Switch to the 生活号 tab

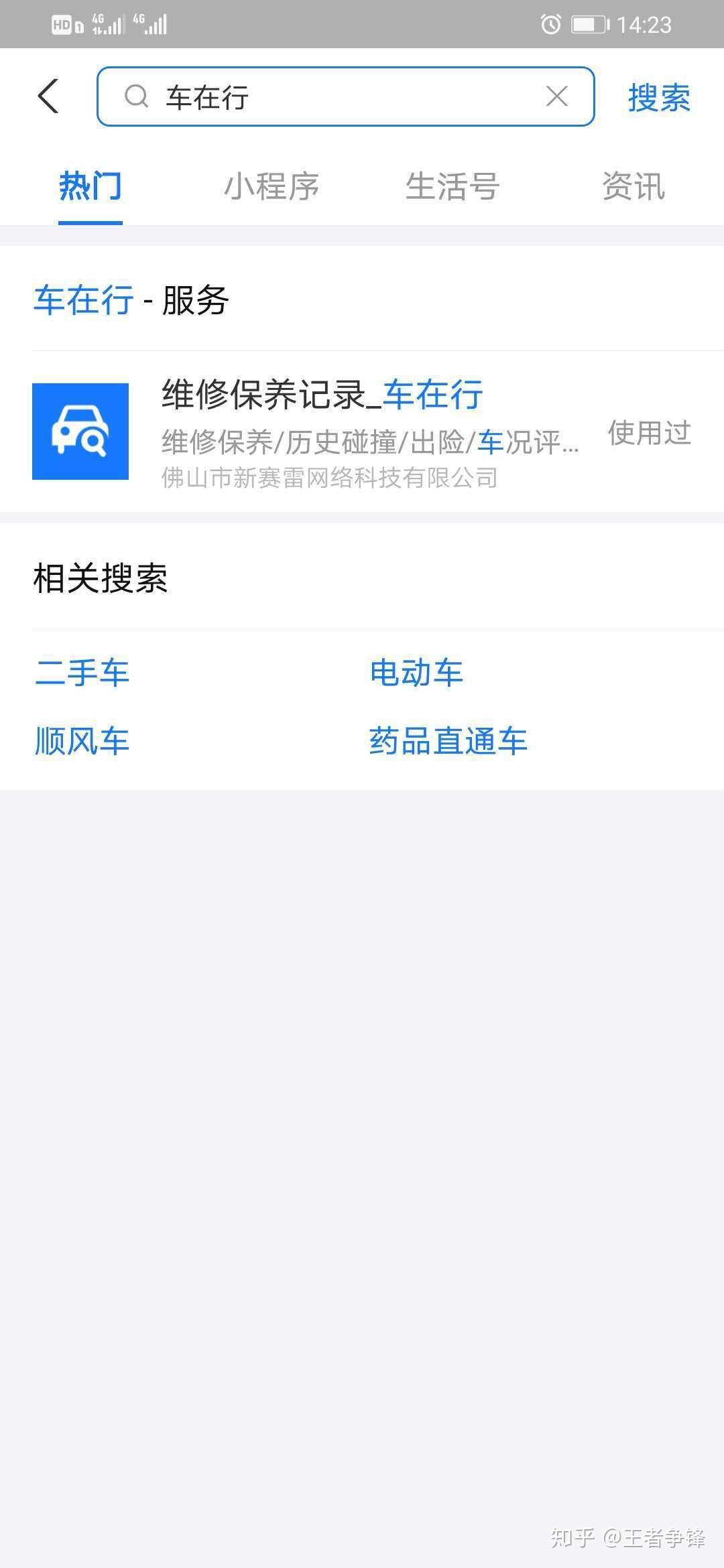(x=452, y=186)
